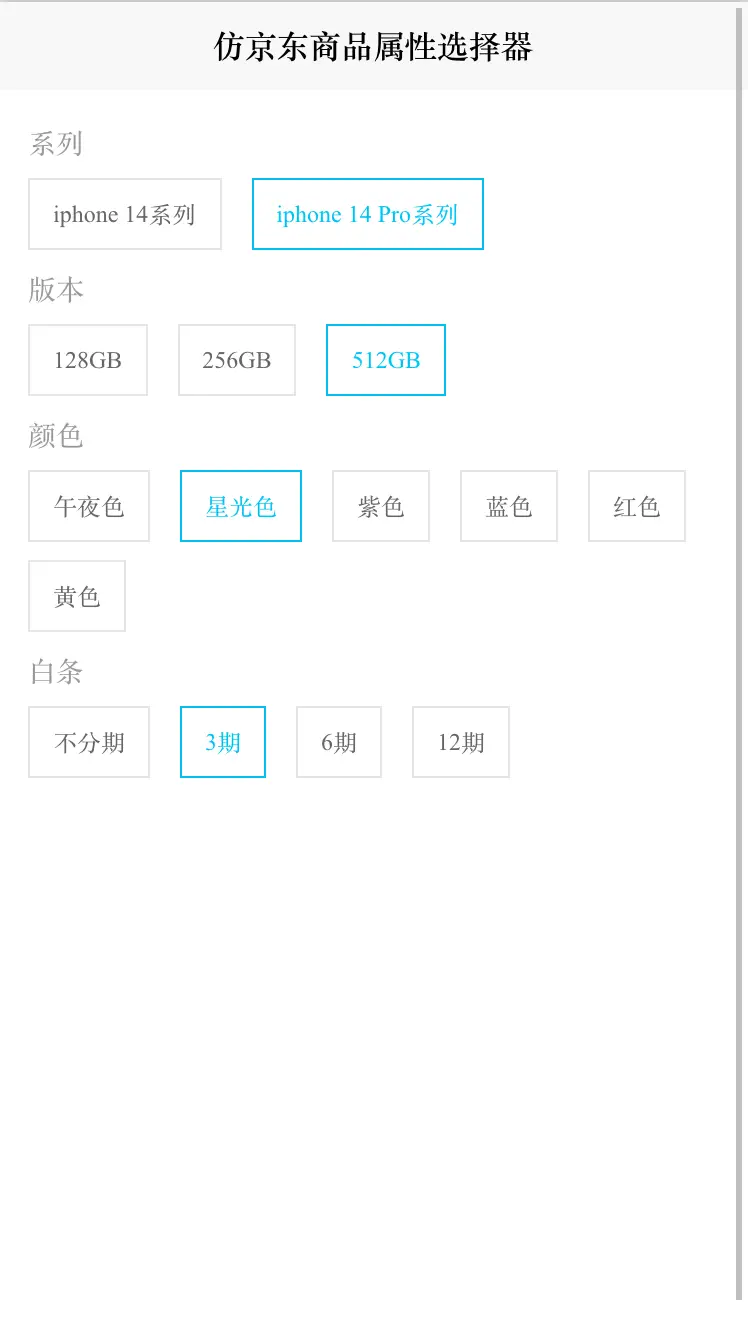The image size is (748, 1334).
Task: Select 星光色 color
Action: [241, 506]
